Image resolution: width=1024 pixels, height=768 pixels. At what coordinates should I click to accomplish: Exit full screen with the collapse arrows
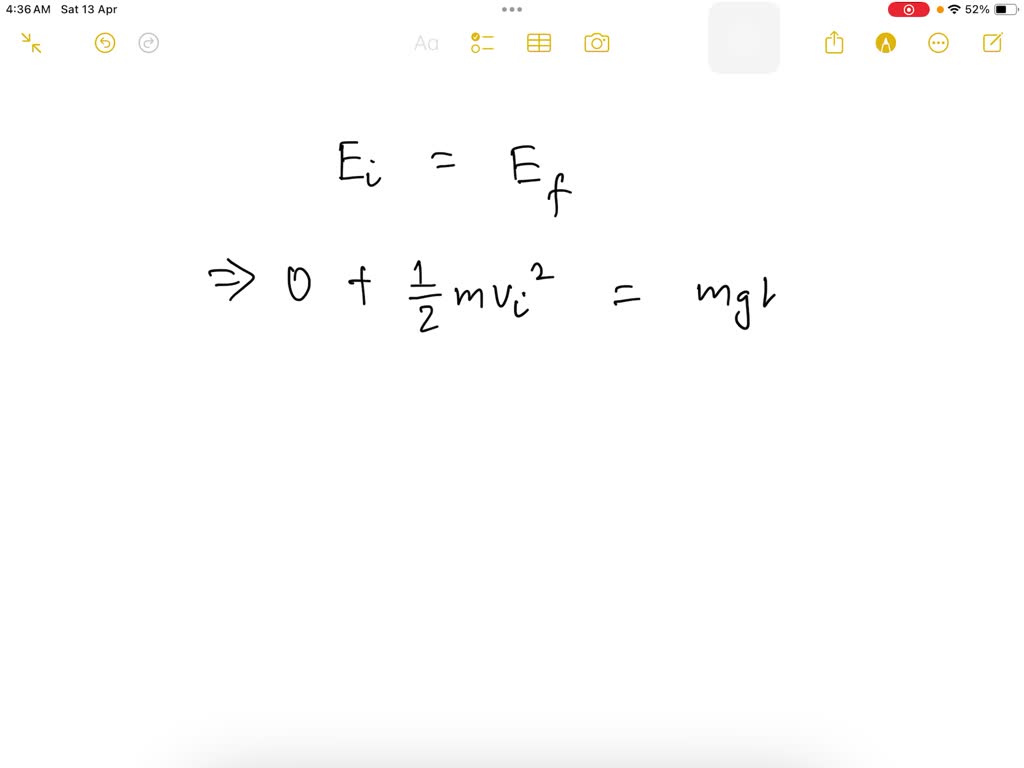point(31,43)
